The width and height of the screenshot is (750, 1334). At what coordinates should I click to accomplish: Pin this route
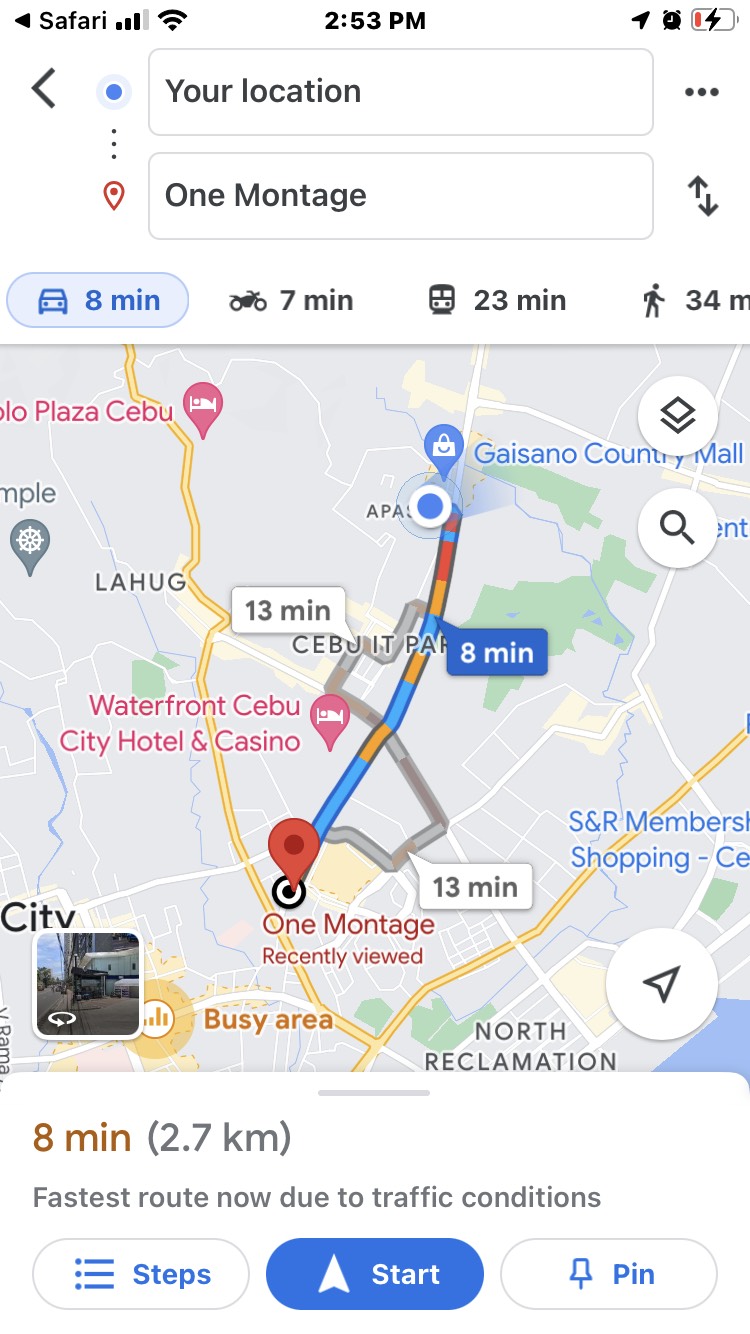pos(608,1274)
